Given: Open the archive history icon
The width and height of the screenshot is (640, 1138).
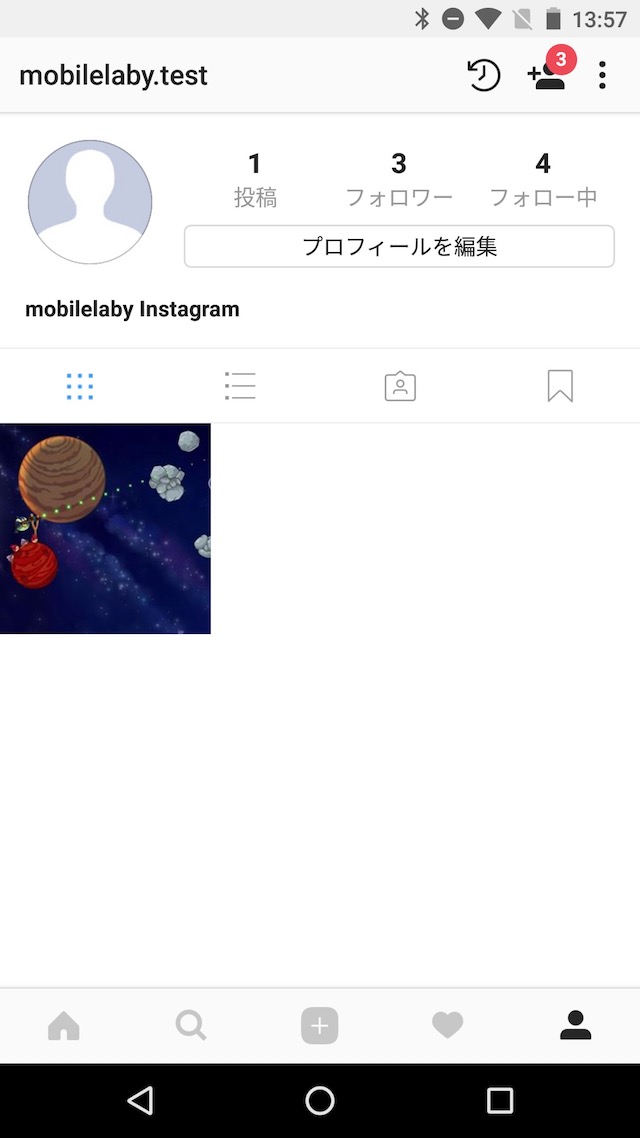Looking at the screenshot, I should tap(484, 76).
